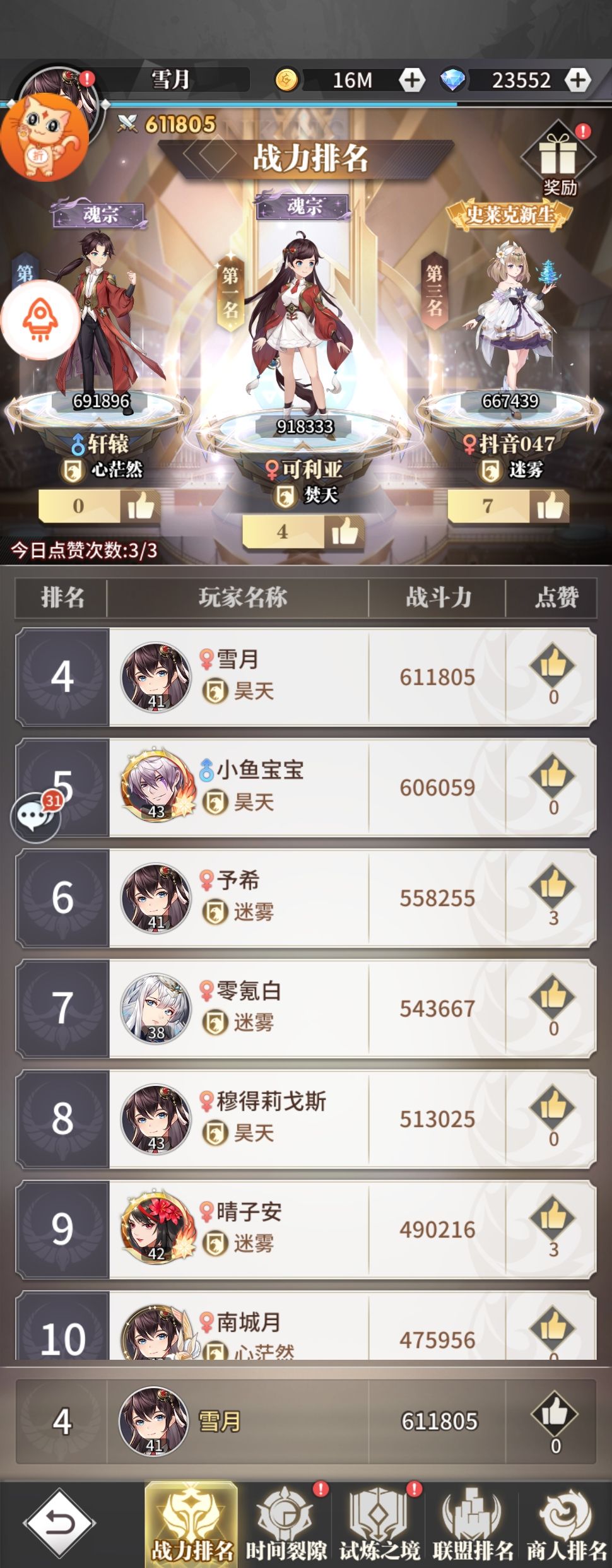612x1568 pixels.
Task: Open the orange cat discount icon
Action: coord(42,139)
